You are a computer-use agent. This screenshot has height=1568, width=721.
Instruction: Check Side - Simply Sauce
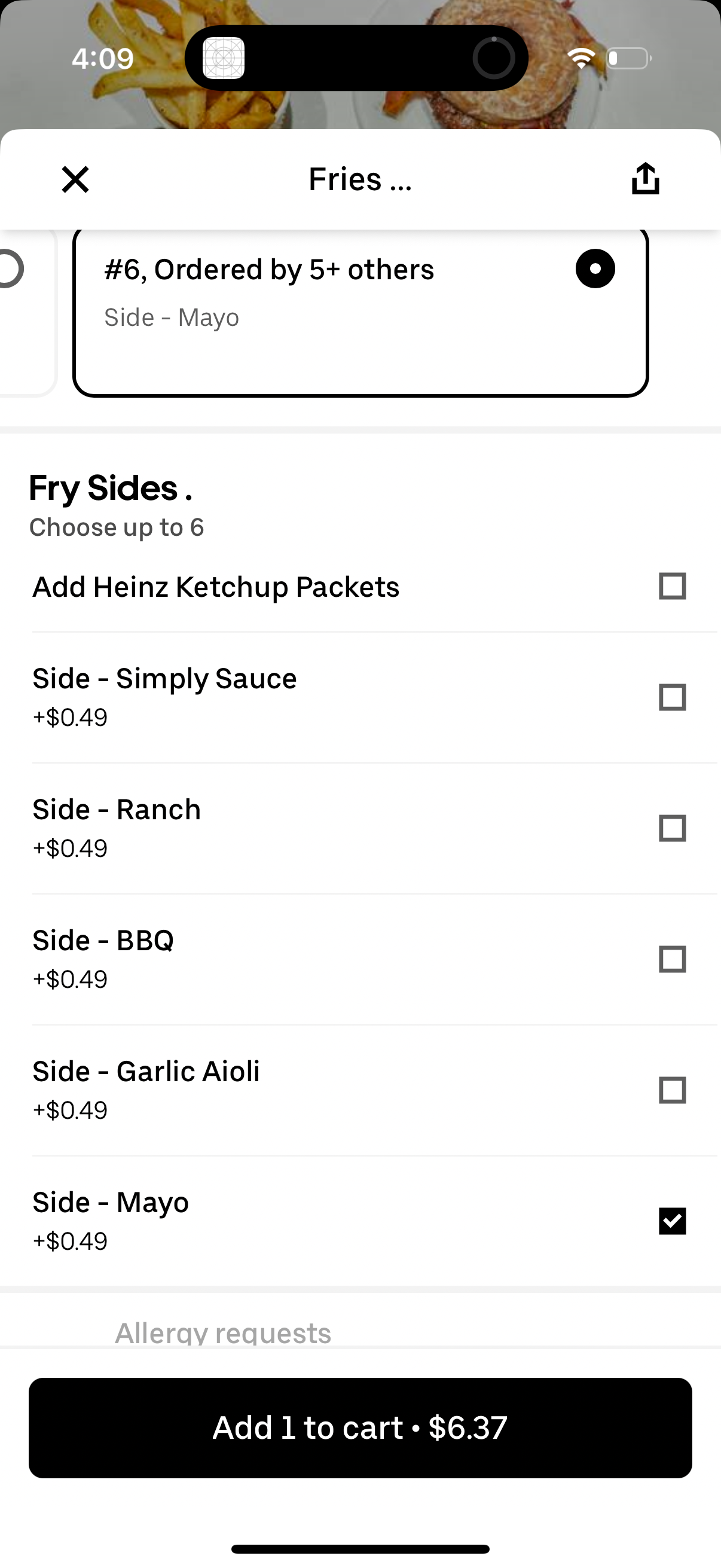pyautogui.click(x=672, y=697)
